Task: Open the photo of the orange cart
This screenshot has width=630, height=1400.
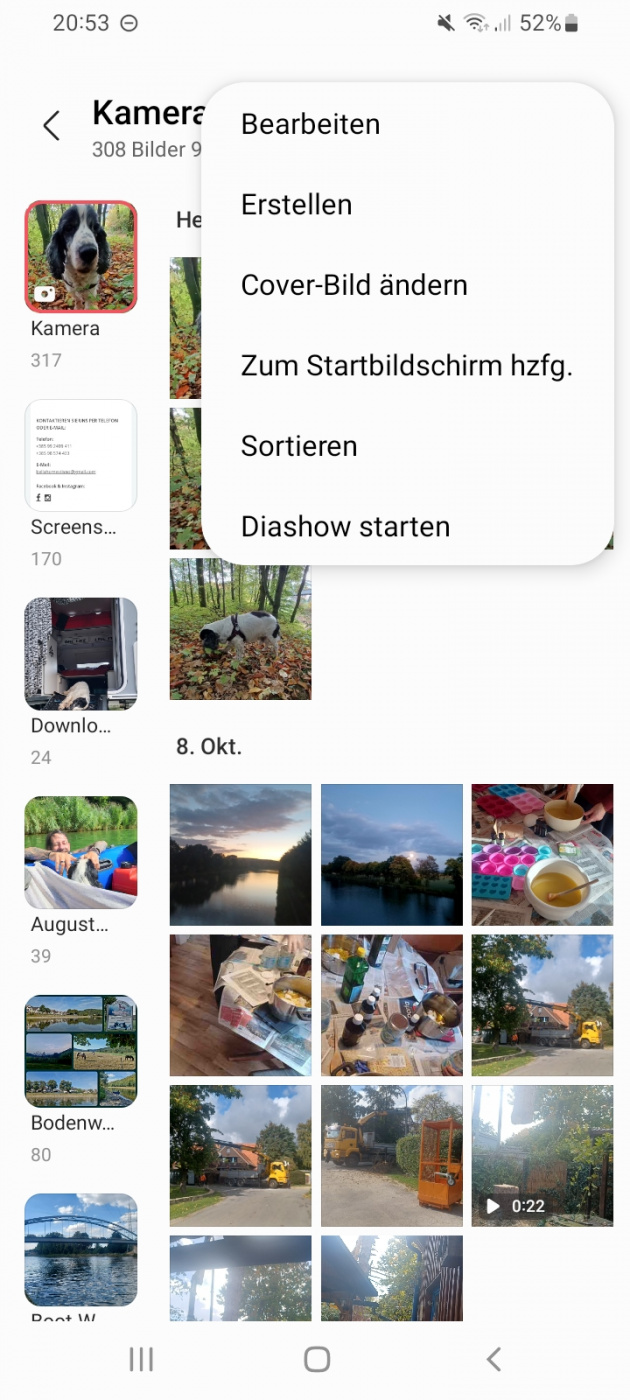Action: [392, 1156]
